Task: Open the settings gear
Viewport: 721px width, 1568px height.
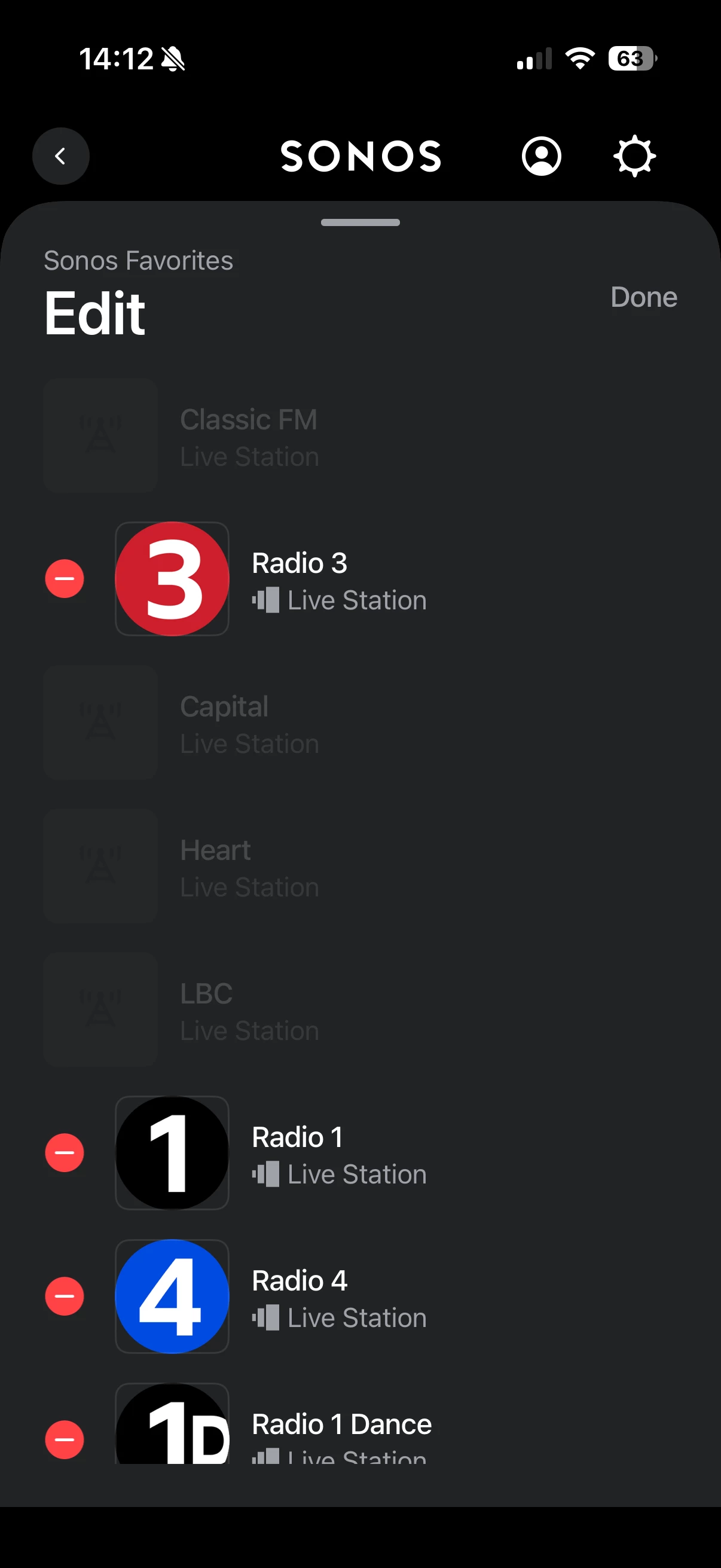Action: click(634, 157)
